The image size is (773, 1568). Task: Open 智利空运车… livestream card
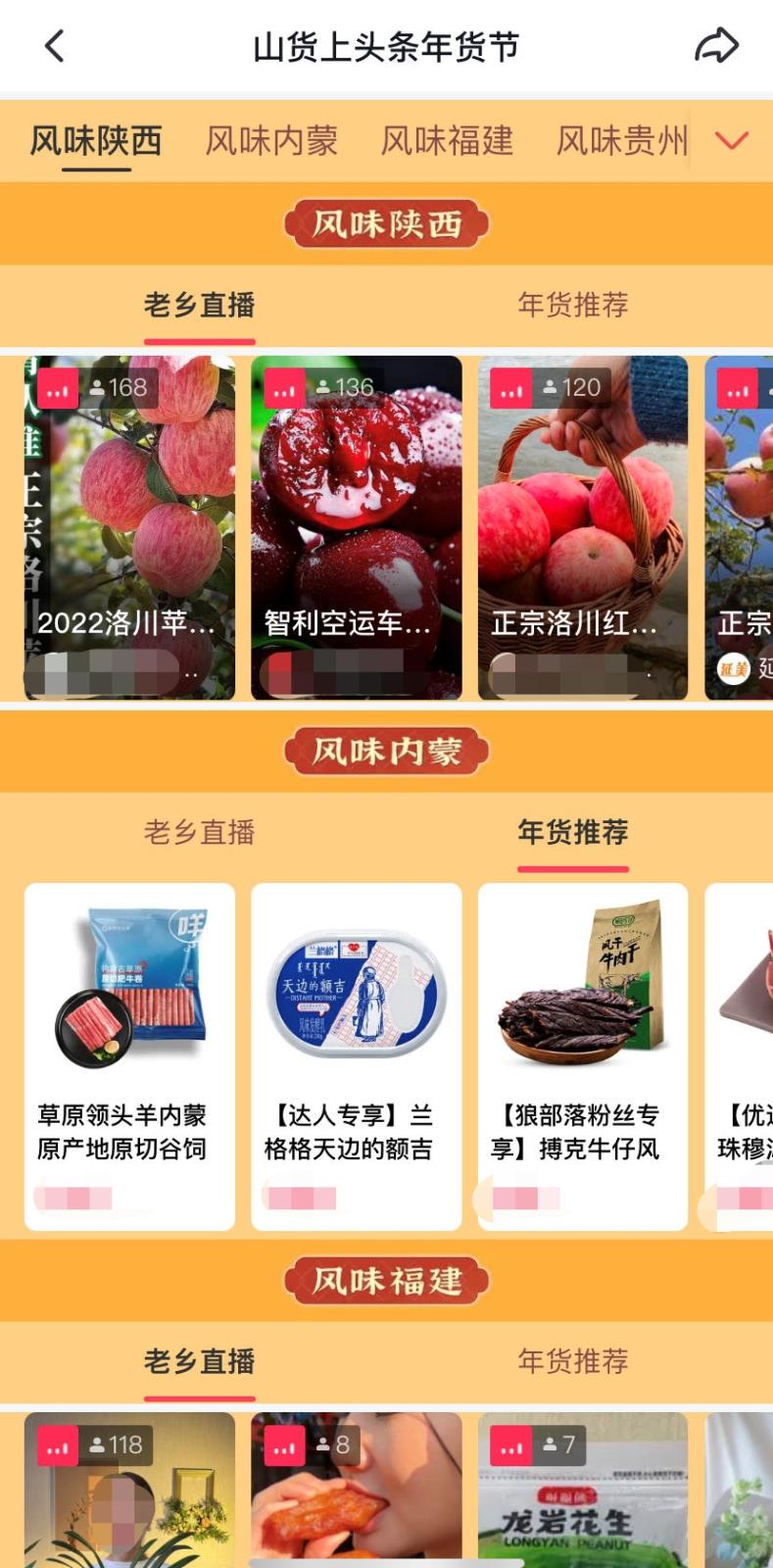[356, 527]
